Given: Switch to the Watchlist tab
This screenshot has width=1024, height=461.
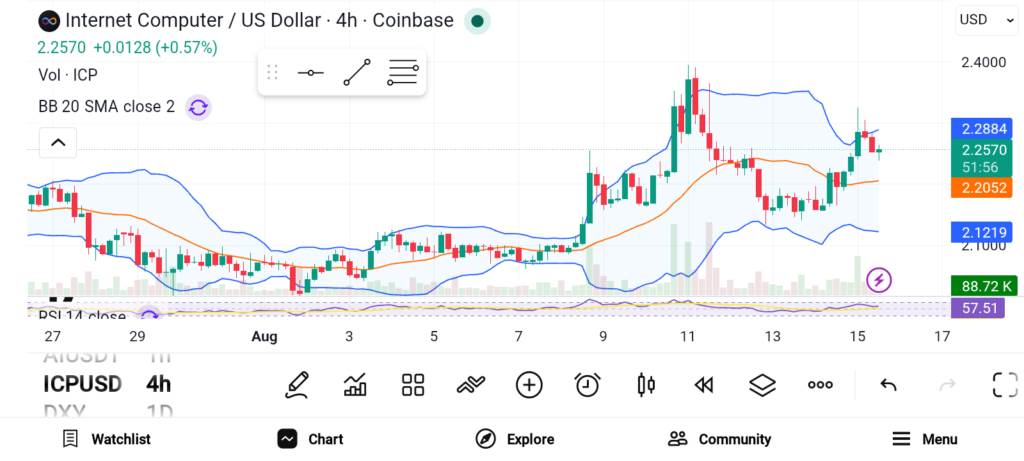Looking at the screenshot, I should (106, 439).
